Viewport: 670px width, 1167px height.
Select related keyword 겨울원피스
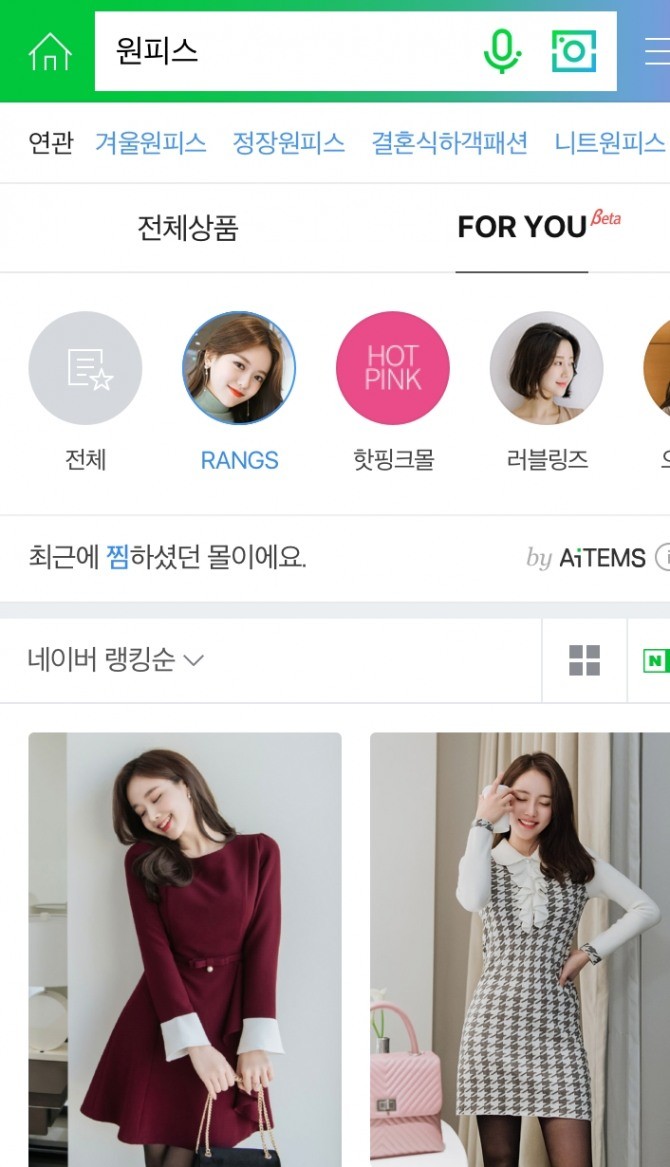pos(150,143)
